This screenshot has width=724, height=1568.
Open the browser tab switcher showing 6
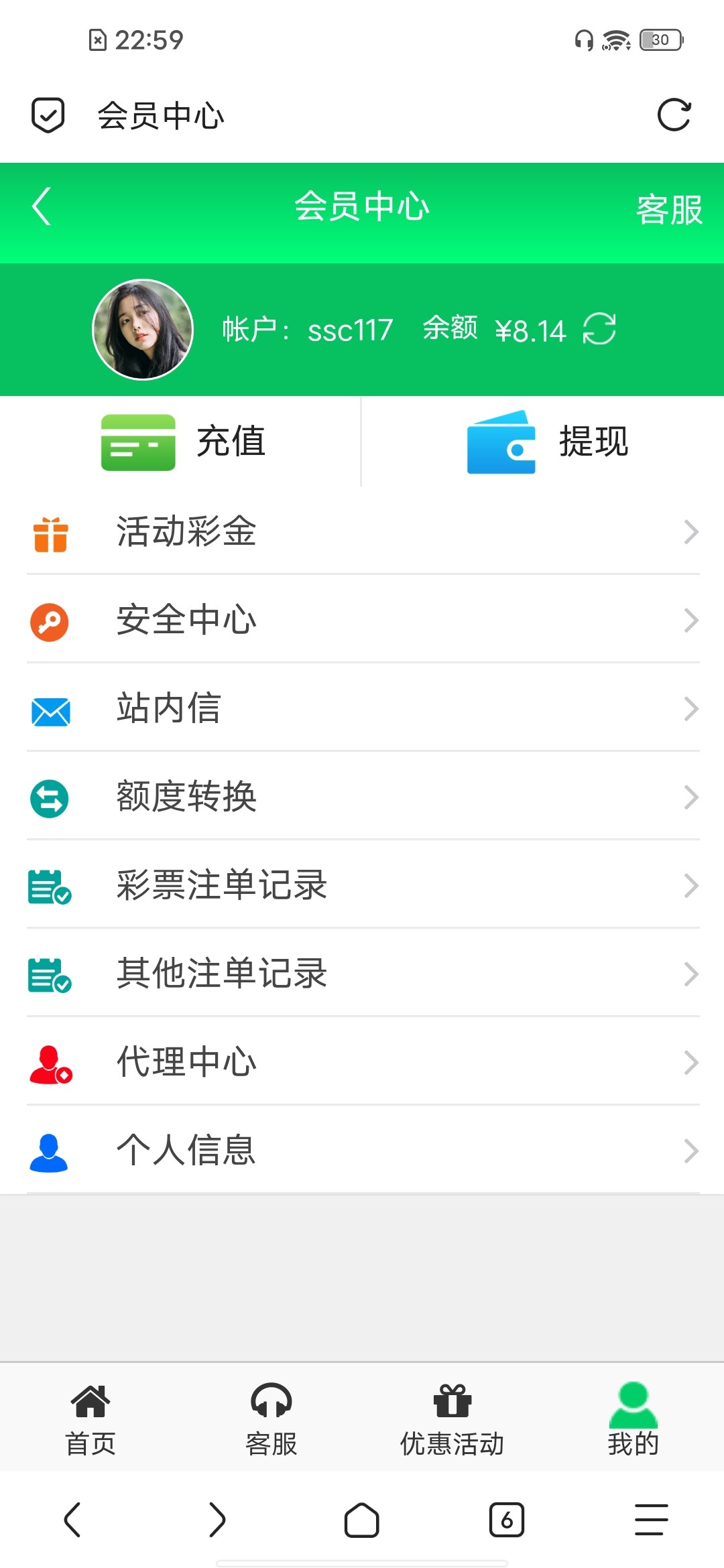click(x=506, y=1520)
